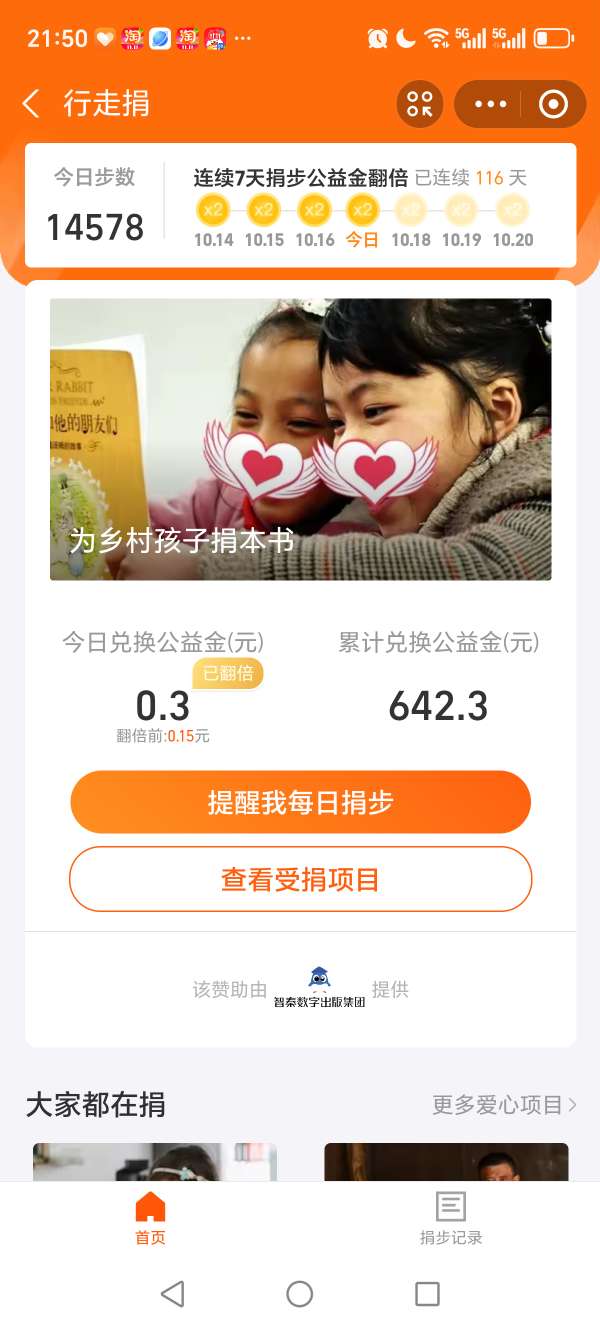The image size is (600, 1326).
Task: Tap the 提醒我每日捐步 button
Action: (300, 802)
